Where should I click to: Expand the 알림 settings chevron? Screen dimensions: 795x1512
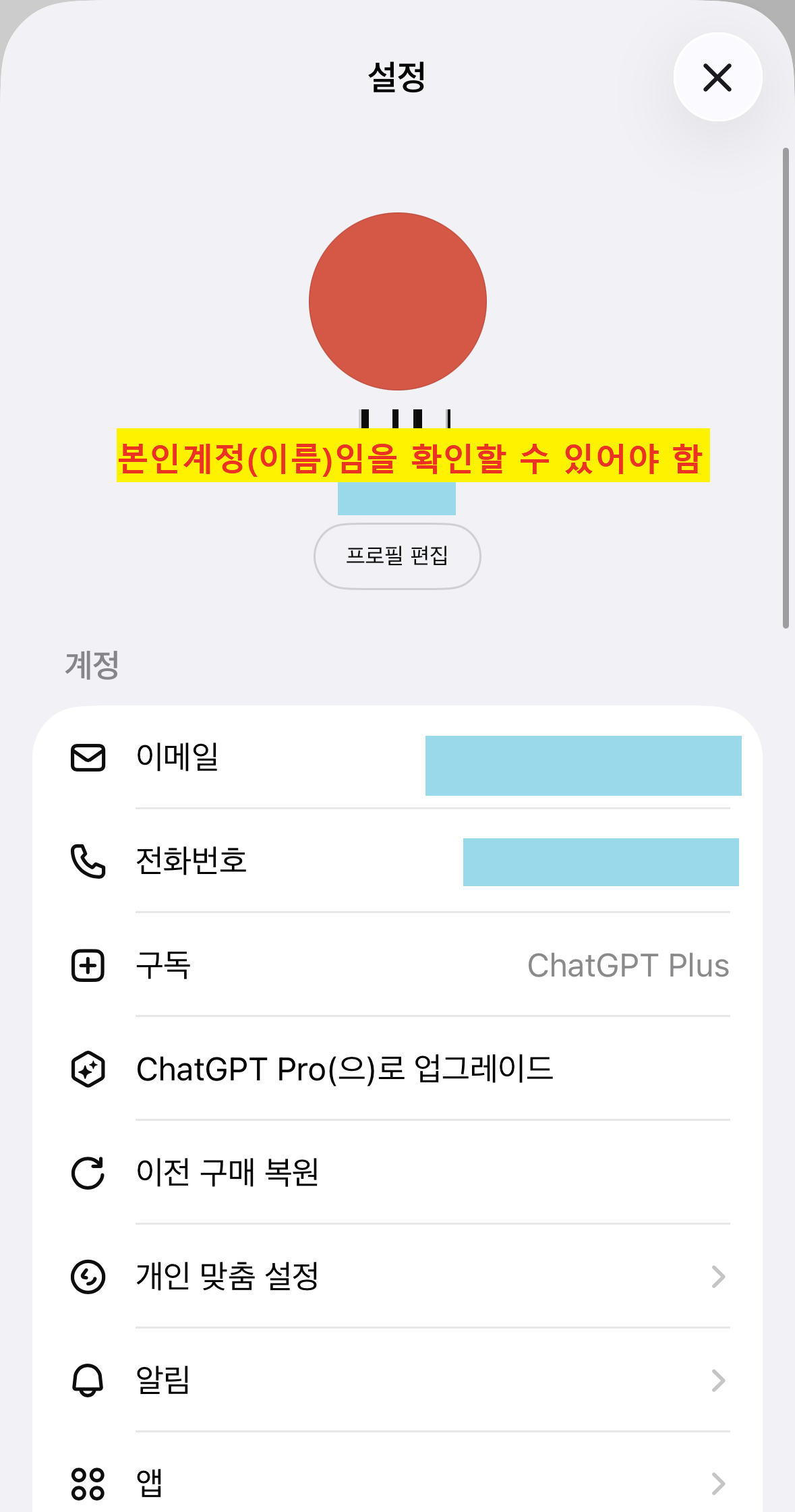coord(718,1381)
